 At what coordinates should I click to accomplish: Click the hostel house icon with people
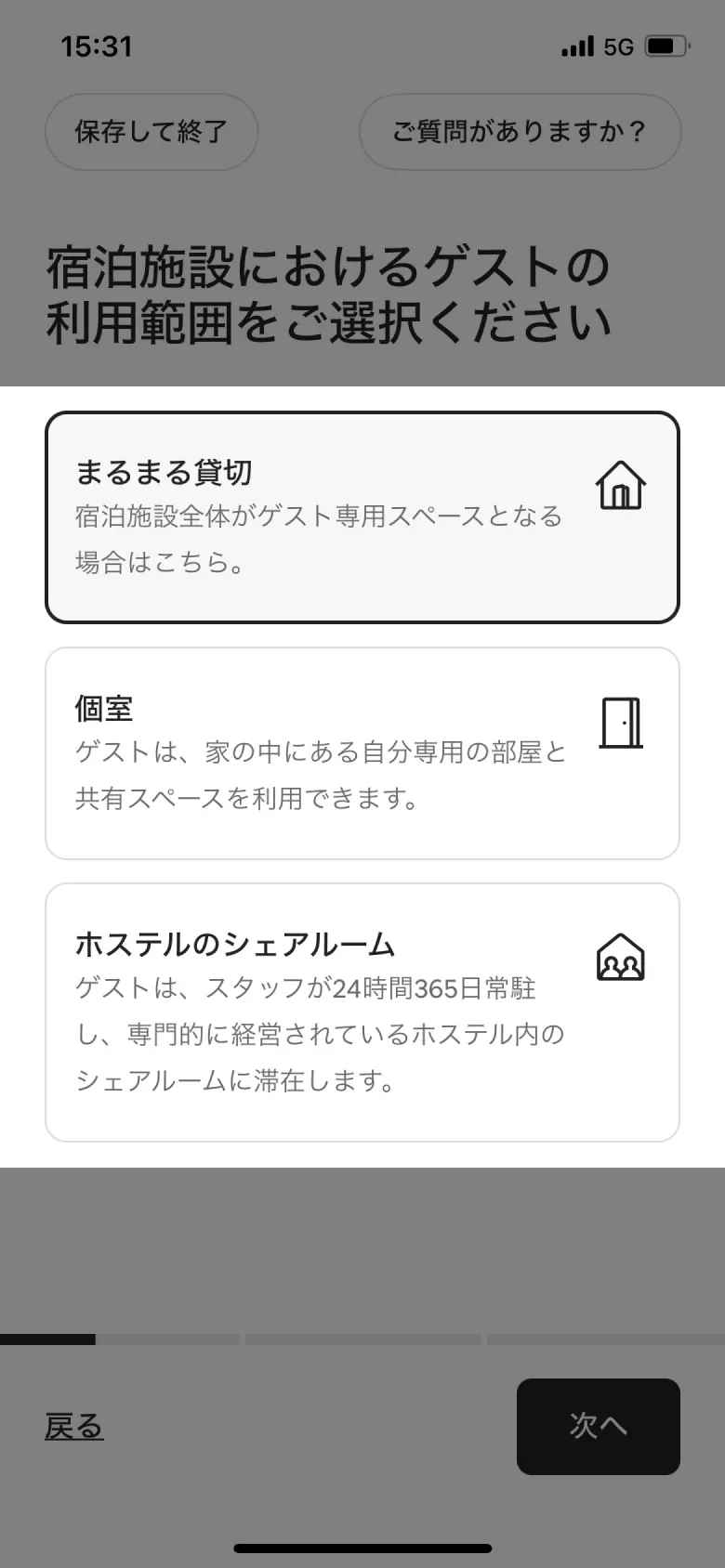click(x=621, y=958)
